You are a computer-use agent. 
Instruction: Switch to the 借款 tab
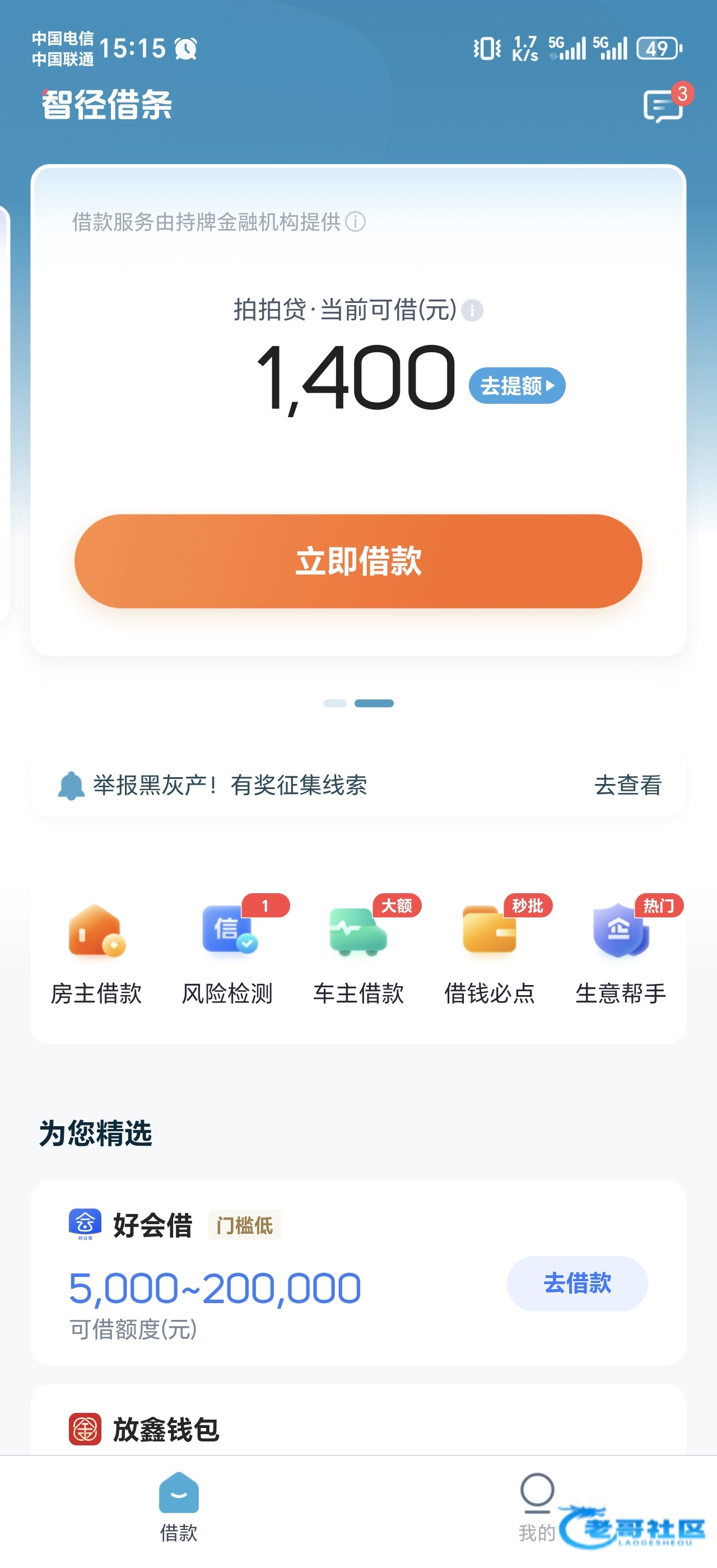tap(179, 1507)
